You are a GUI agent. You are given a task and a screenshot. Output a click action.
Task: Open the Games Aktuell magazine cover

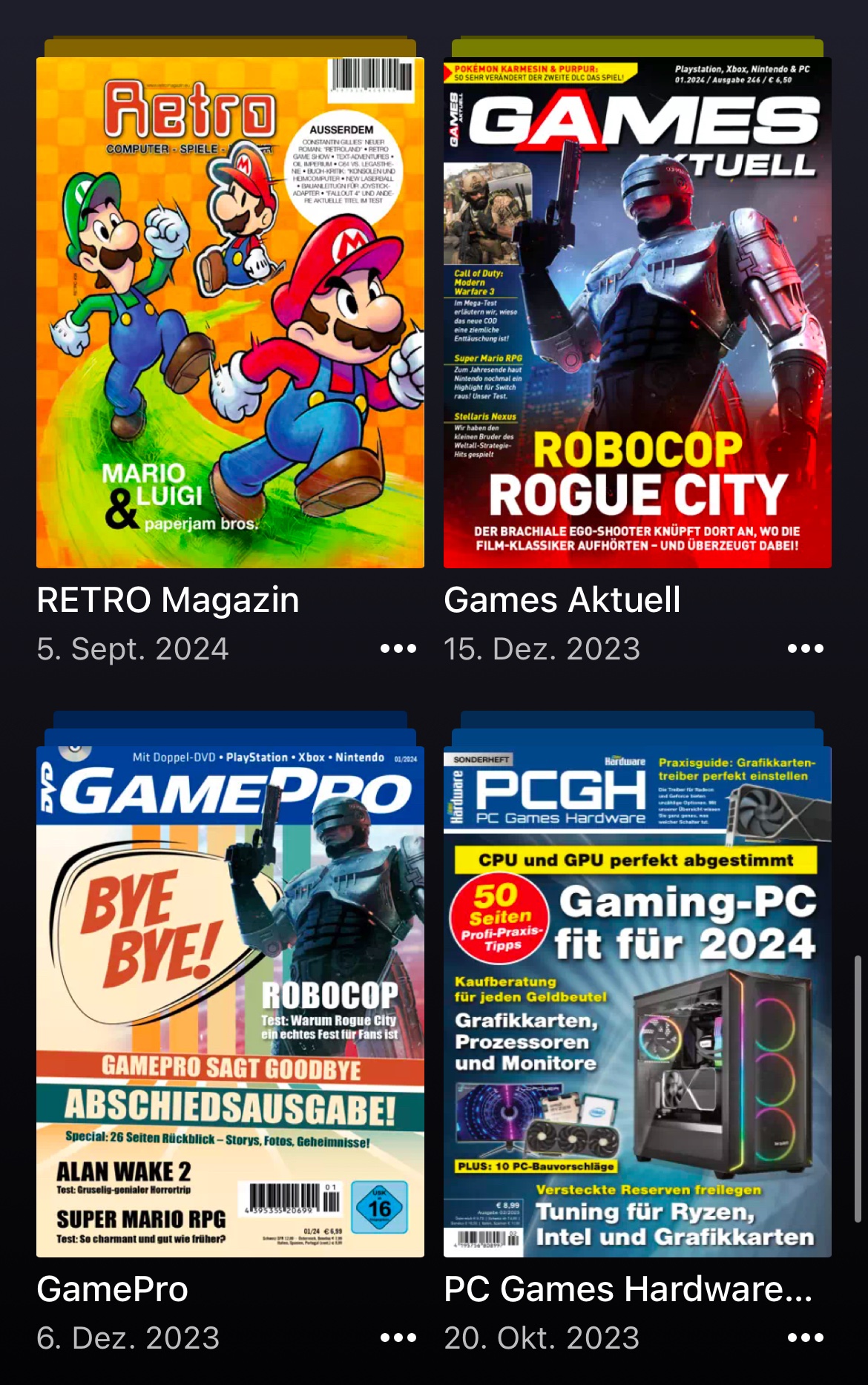tap(637, 312)
